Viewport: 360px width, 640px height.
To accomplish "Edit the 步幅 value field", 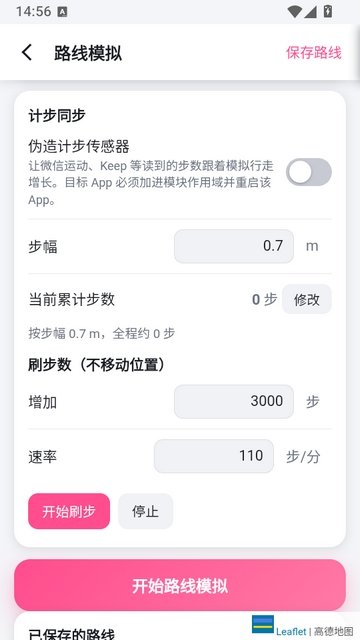I will tap(234, 246).
